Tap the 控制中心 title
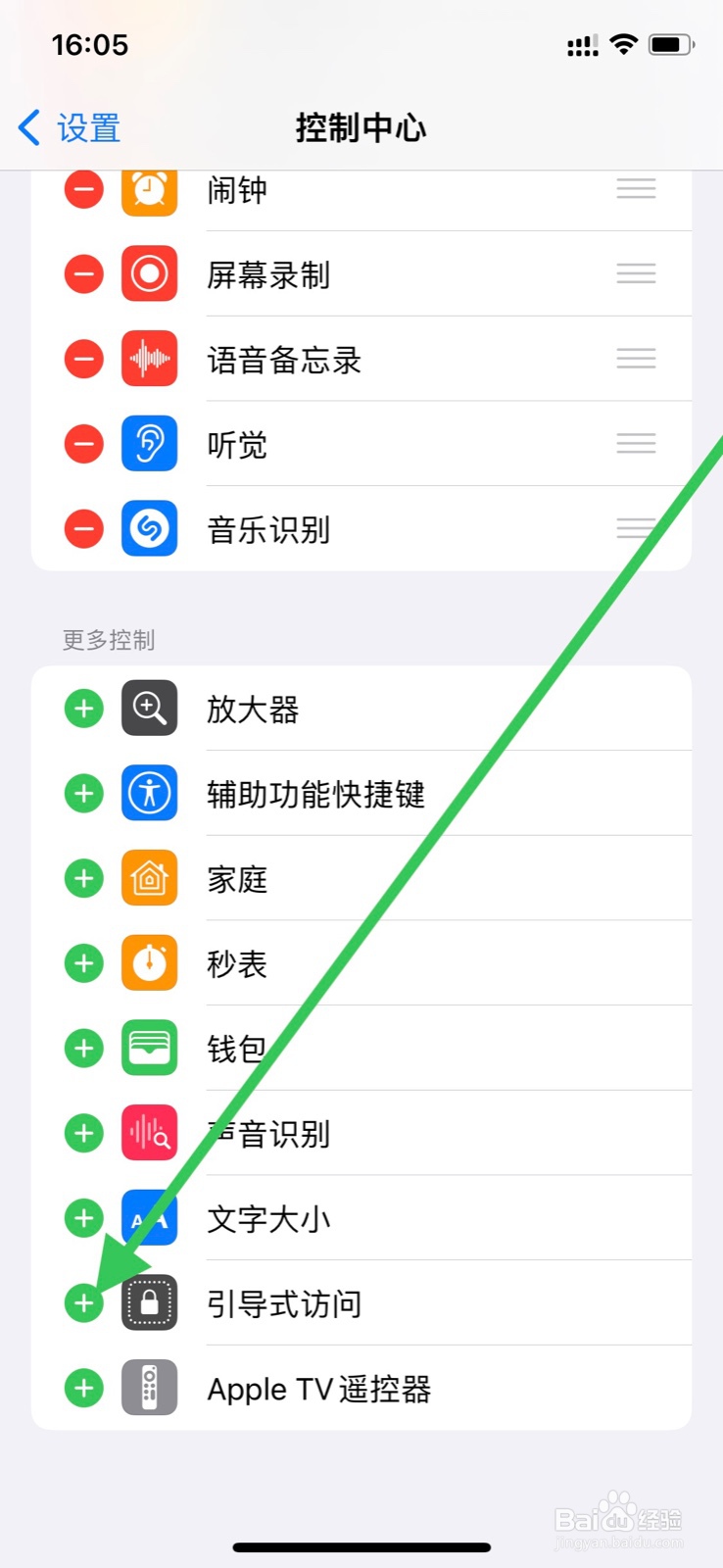Screen dimensions: 723x1568 (361, 127)
